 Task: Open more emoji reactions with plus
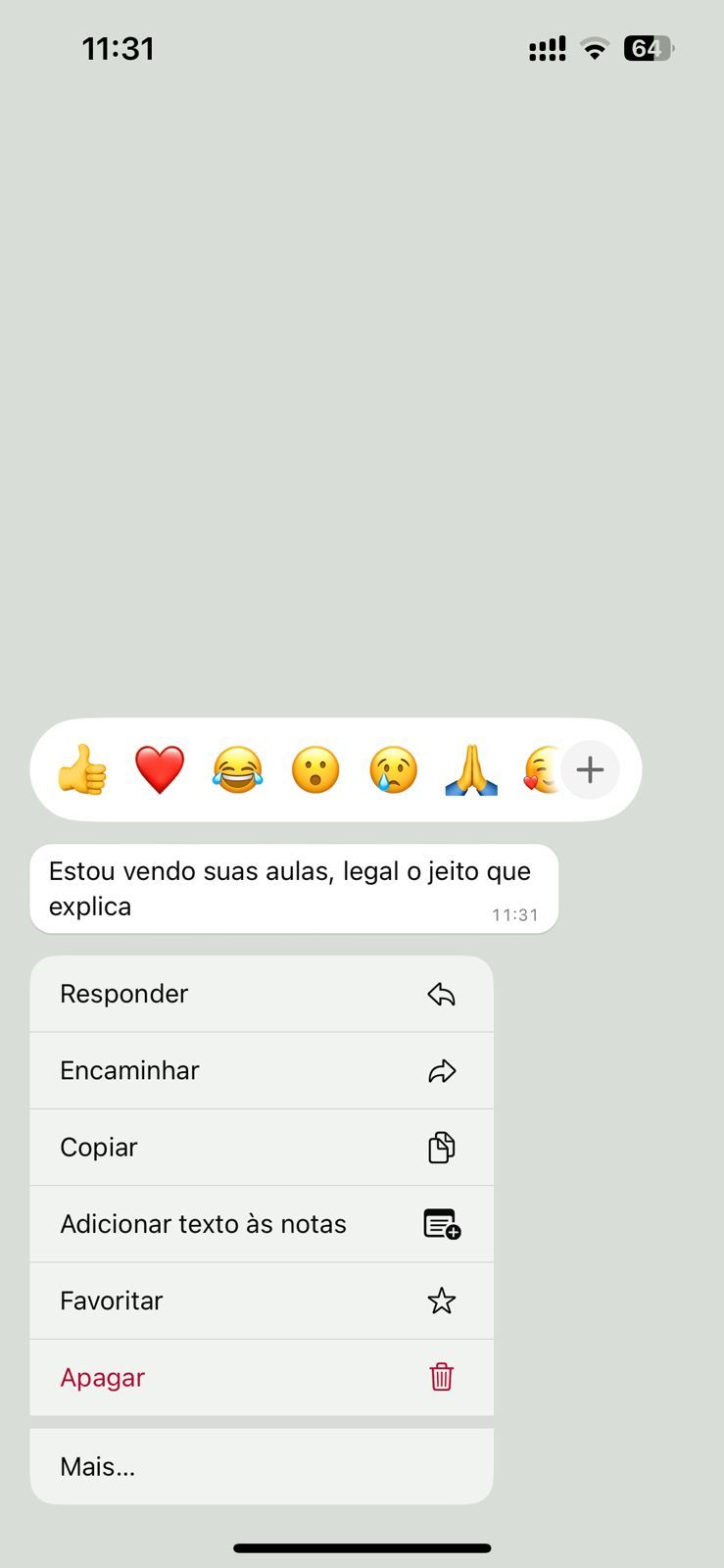(x=590, y=770)
